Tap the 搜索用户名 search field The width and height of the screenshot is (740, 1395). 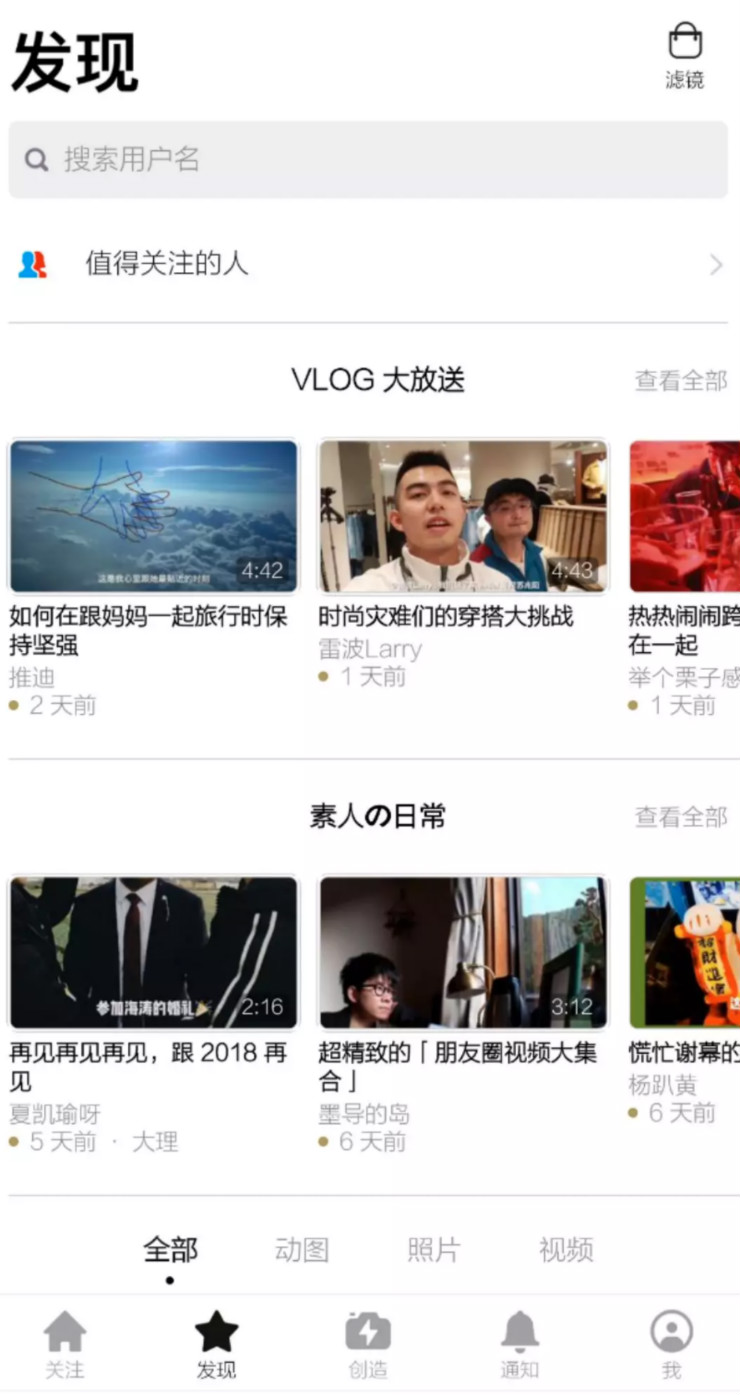368,160
